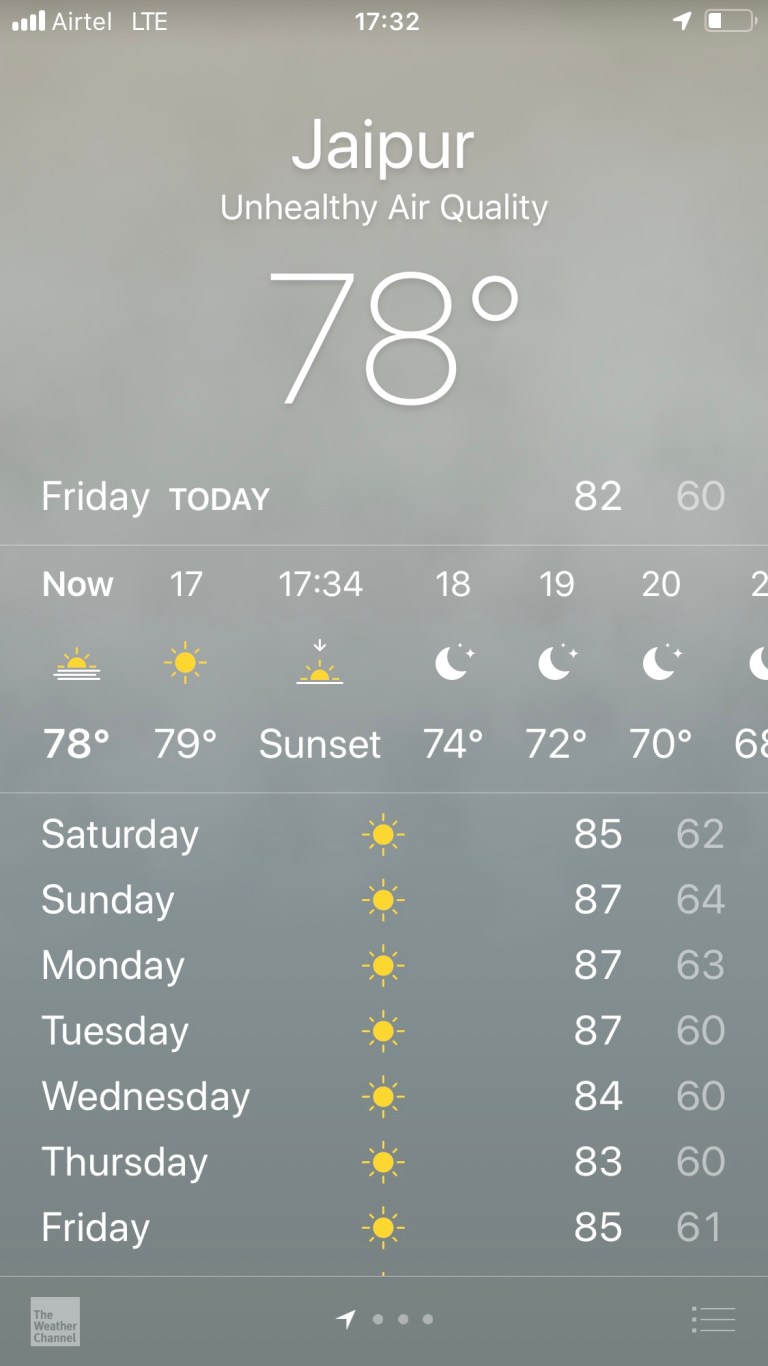Screen dimensions: 768x1366
Task: Tap the page indicator dots
Action: (x=386, y=1319)
